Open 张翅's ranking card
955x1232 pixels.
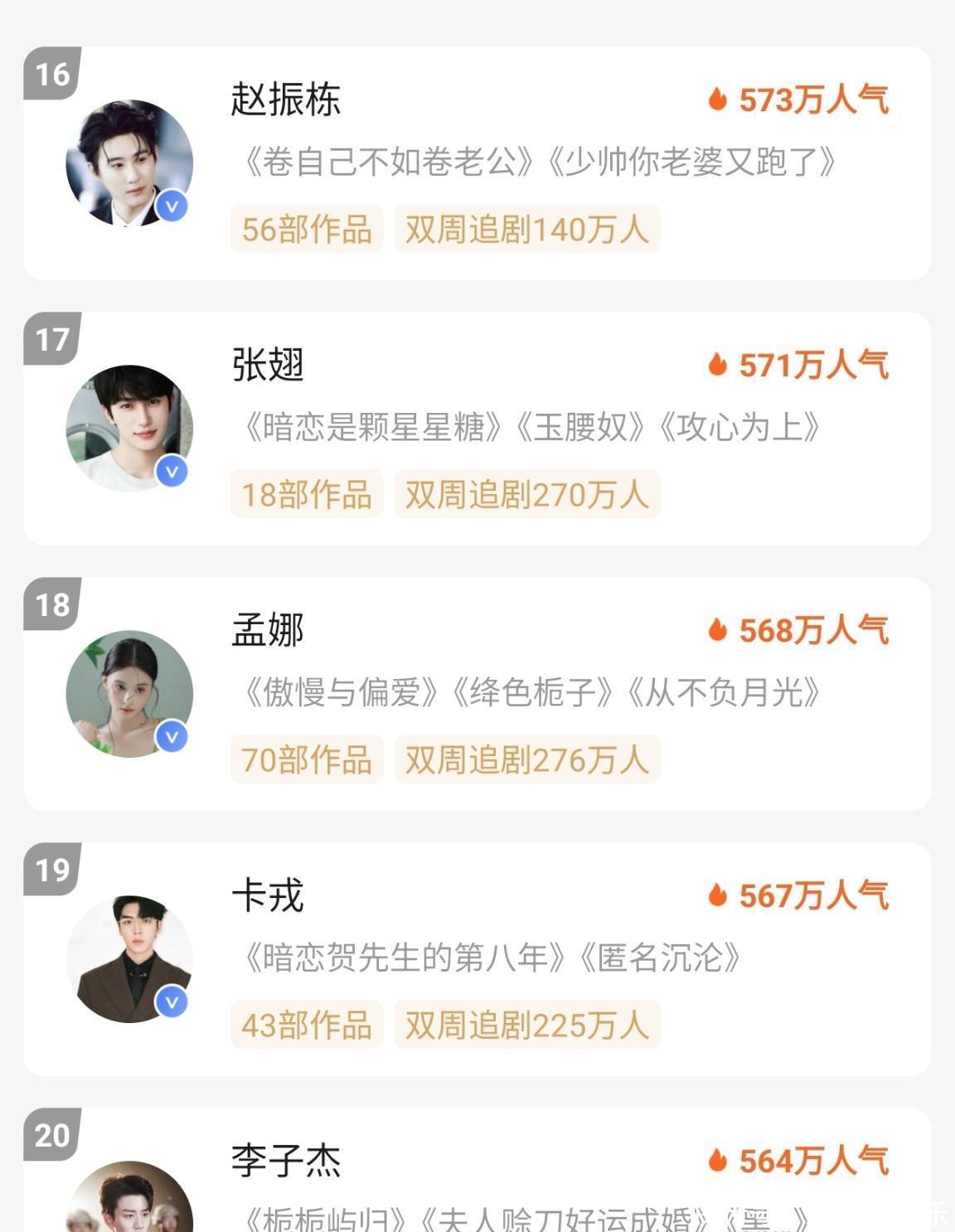click(477, 429)
